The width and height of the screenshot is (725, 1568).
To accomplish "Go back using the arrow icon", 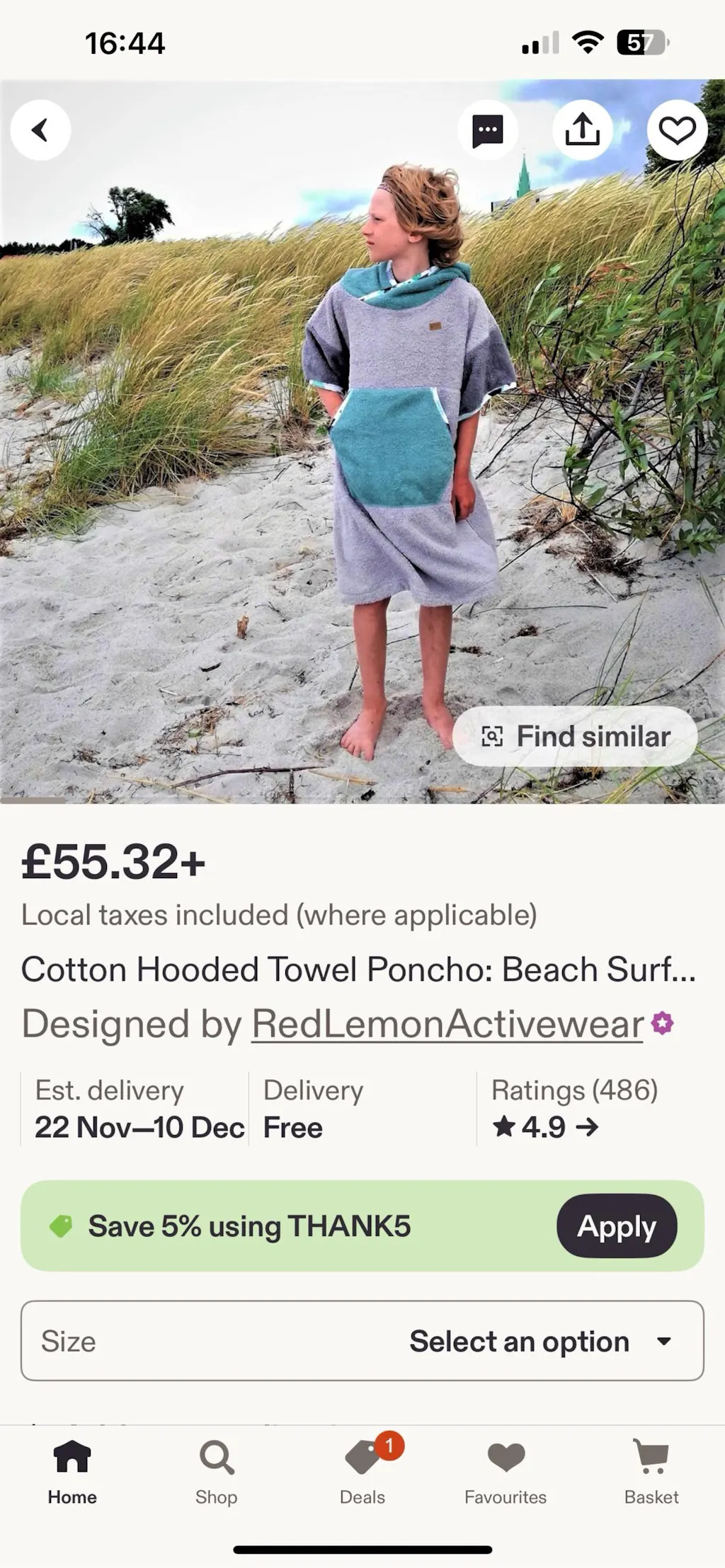I will (x=40, y=130).
